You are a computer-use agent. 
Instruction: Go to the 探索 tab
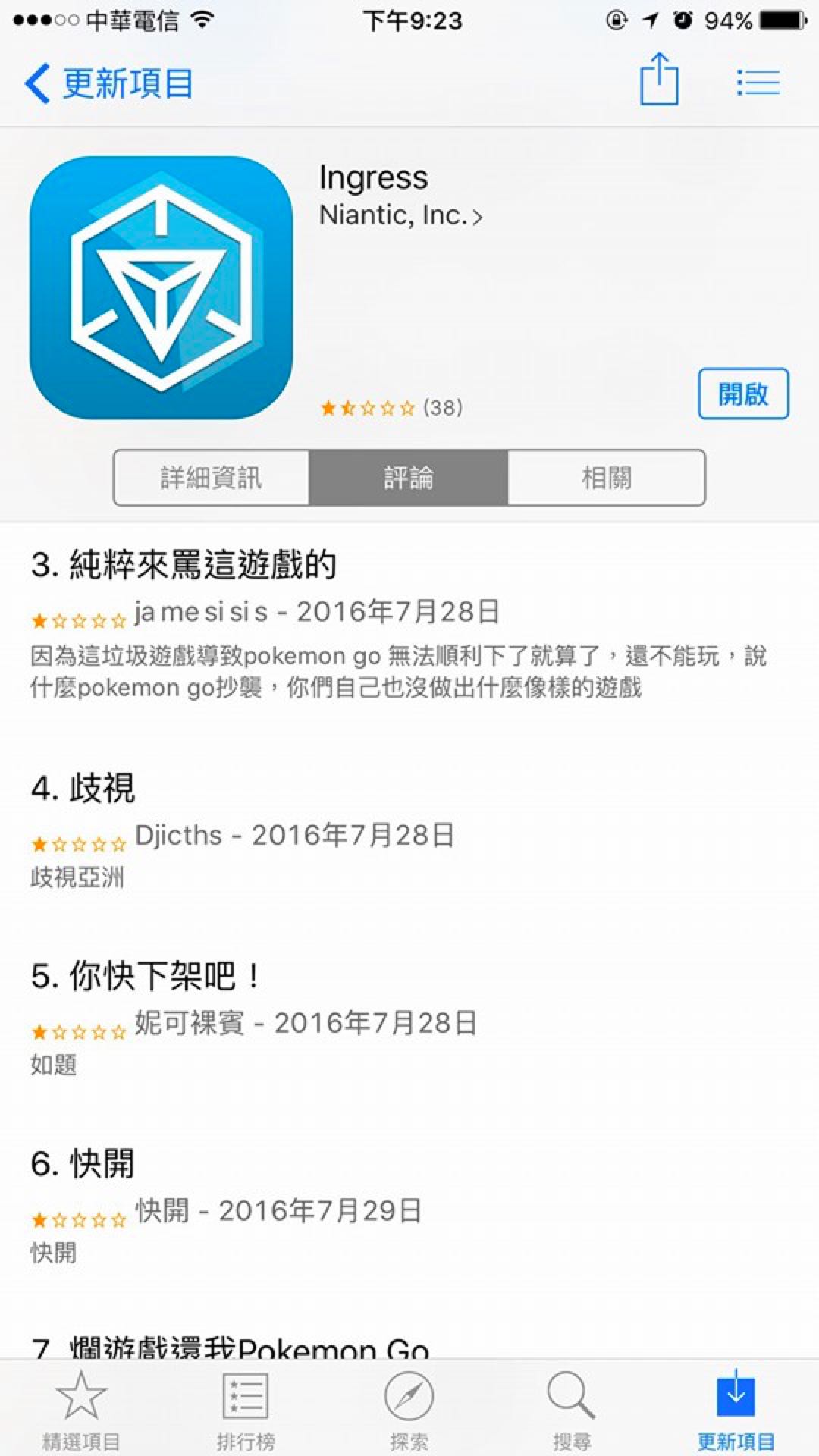point(409,1409)
